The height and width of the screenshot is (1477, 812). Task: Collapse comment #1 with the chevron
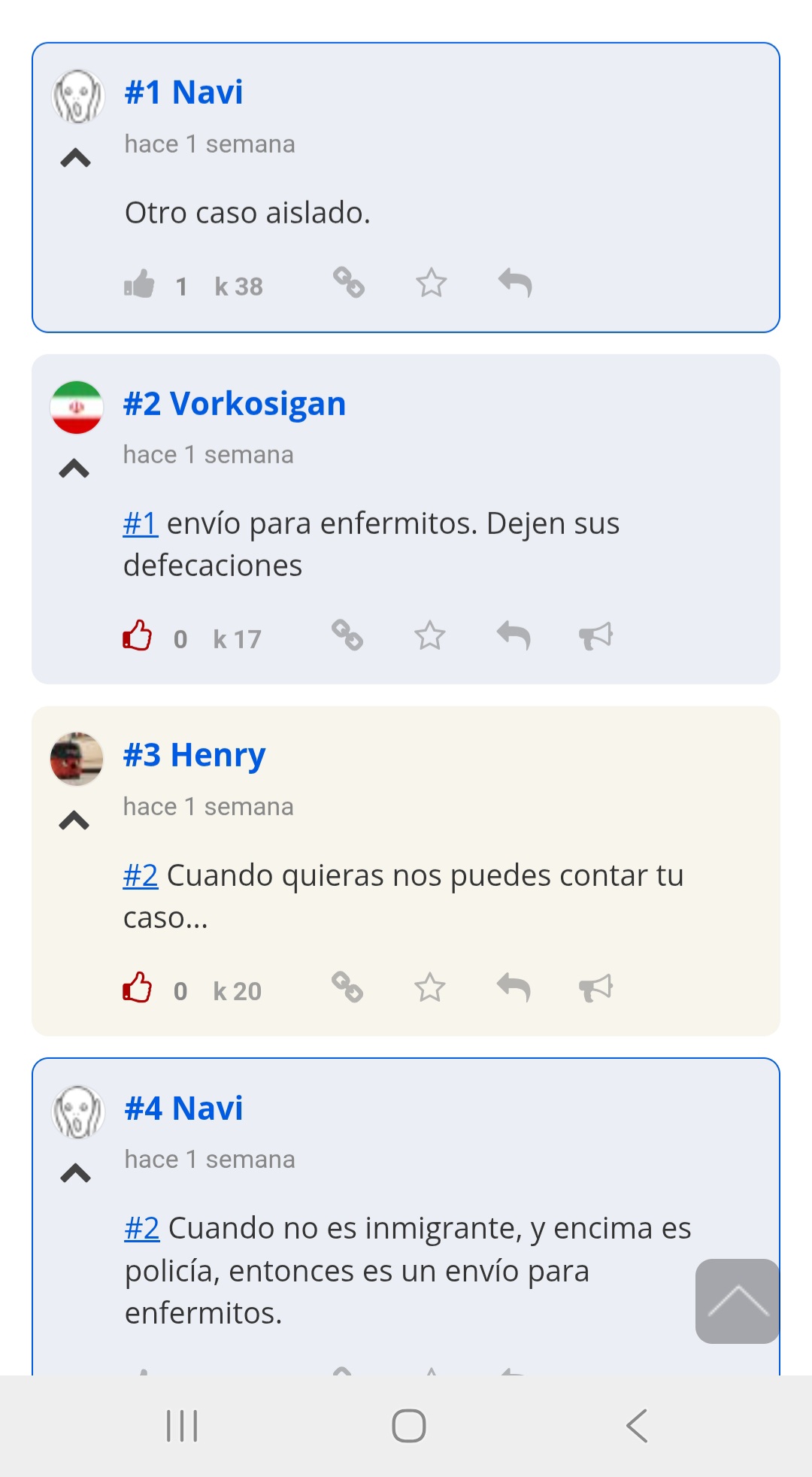(75, 158)
